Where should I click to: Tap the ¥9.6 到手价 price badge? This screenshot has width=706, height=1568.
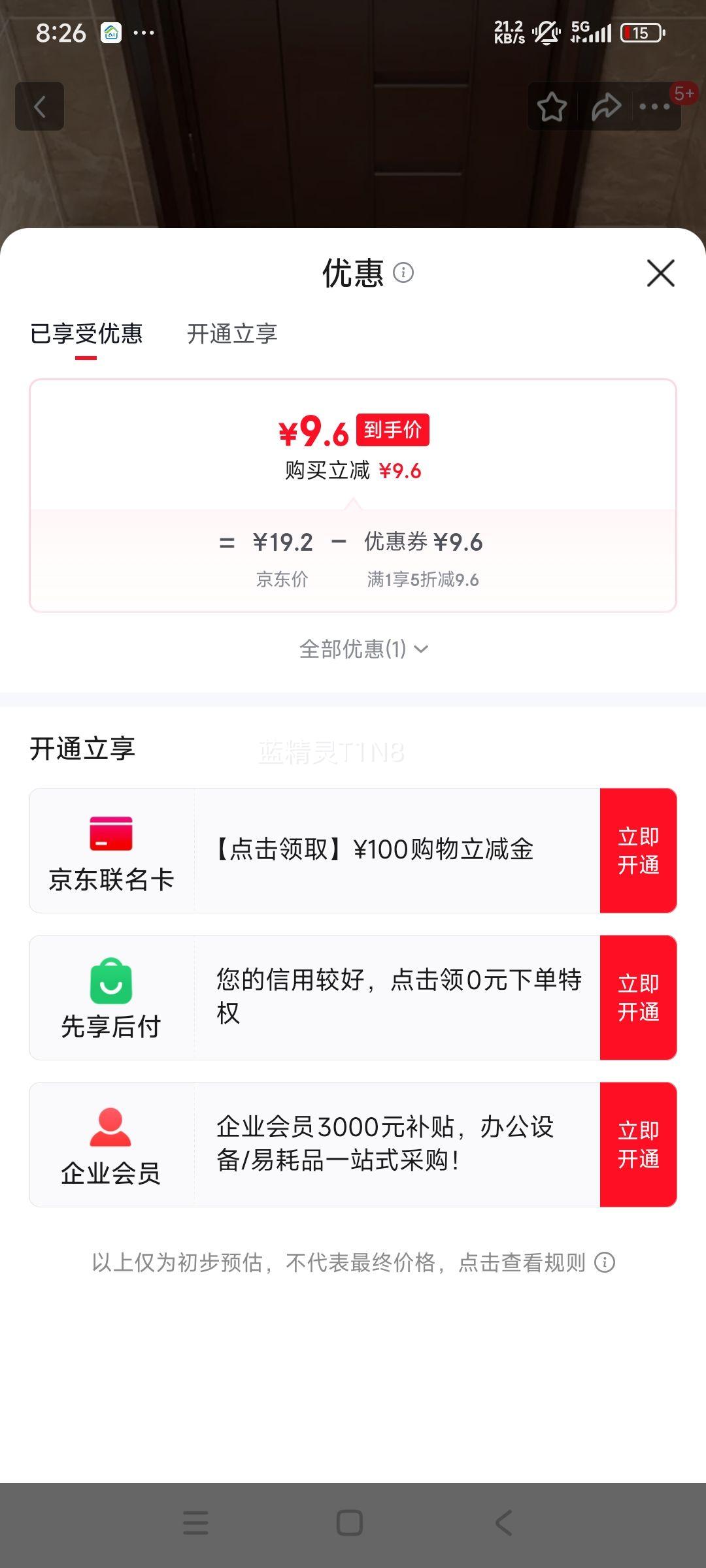click(353, 431)
